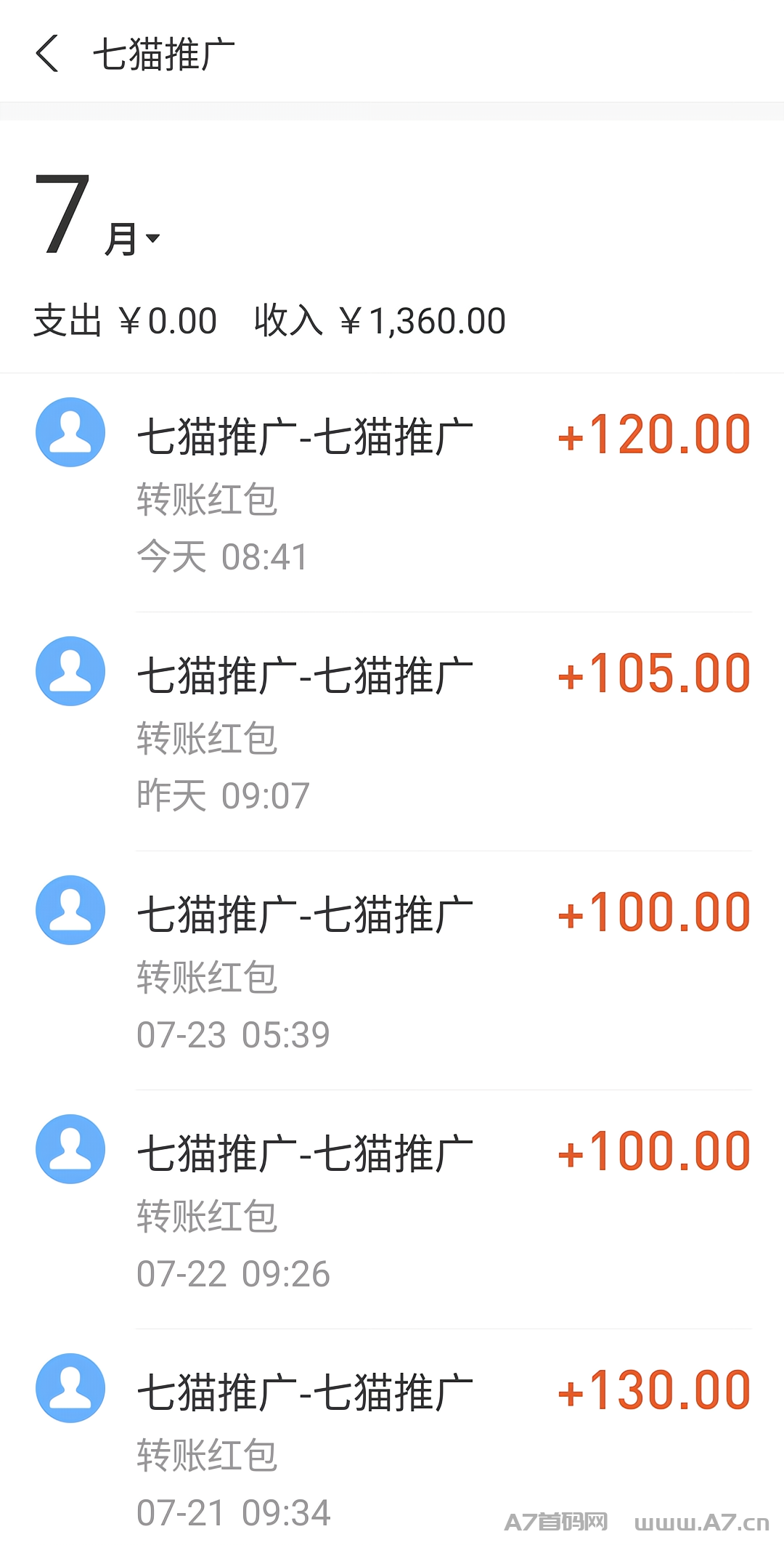
Task: View the 07-23 05:39 transaction details
Action: [x=392, y=971]
